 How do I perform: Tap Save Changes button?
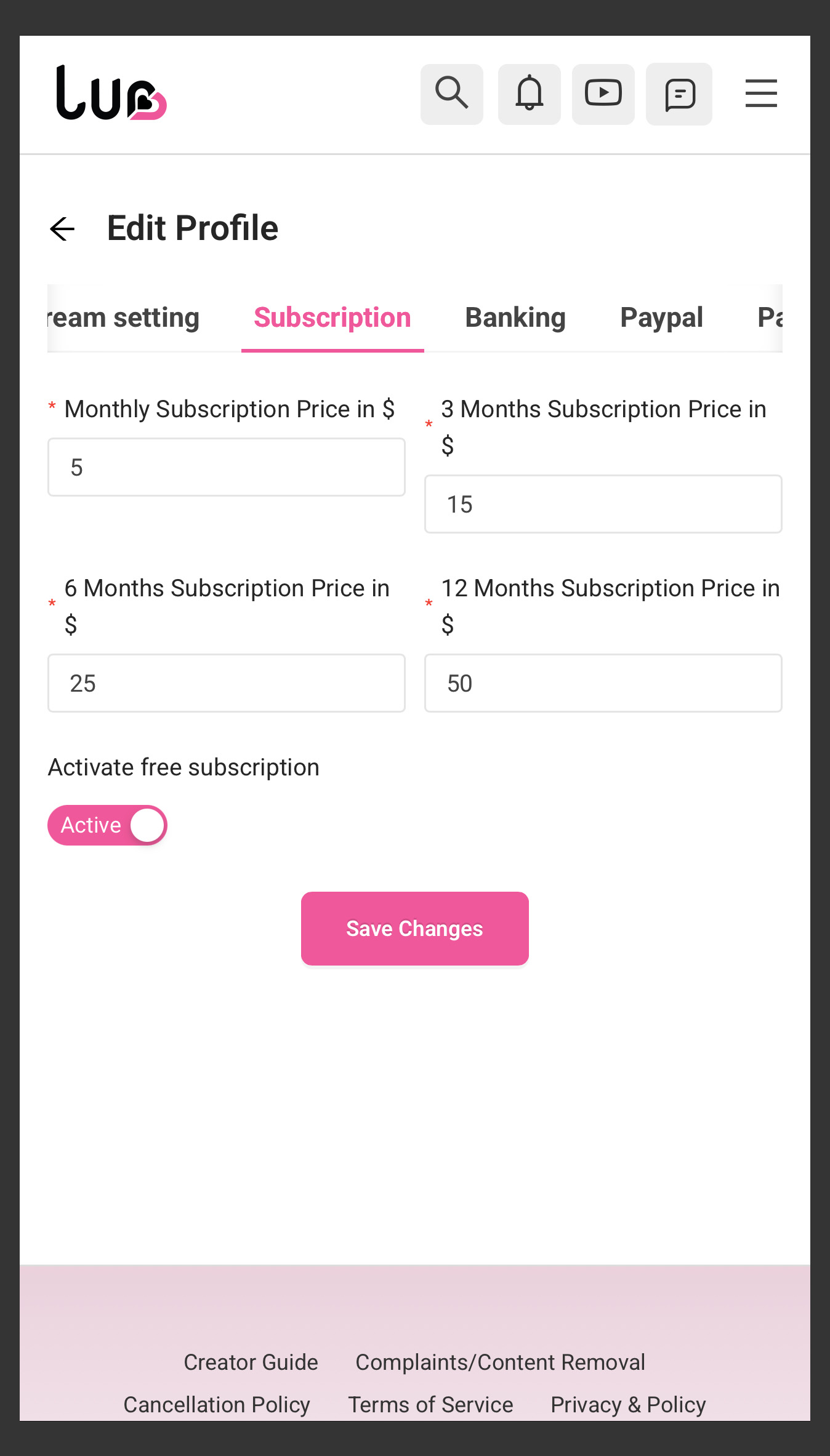click(415, 929)
